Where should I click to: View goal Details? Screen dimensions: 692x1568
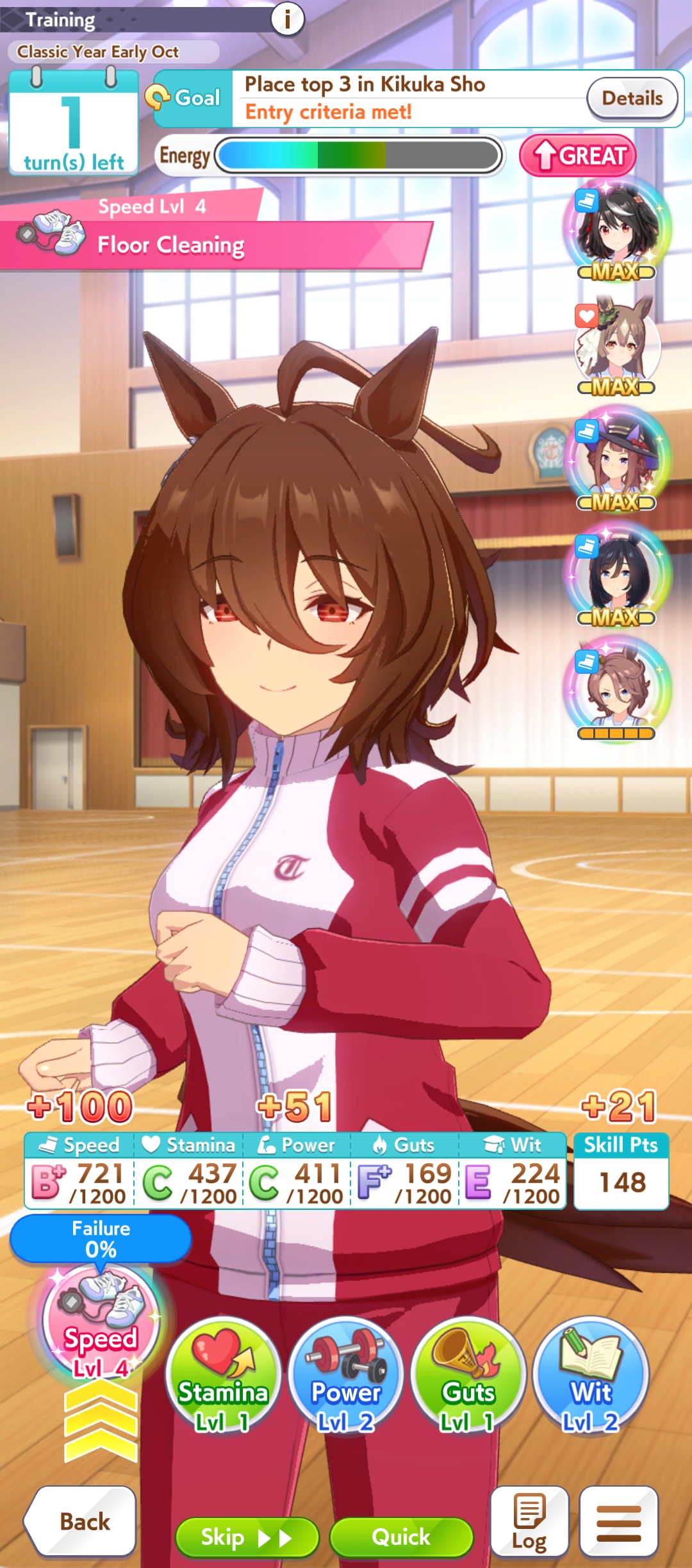point(632,99)
